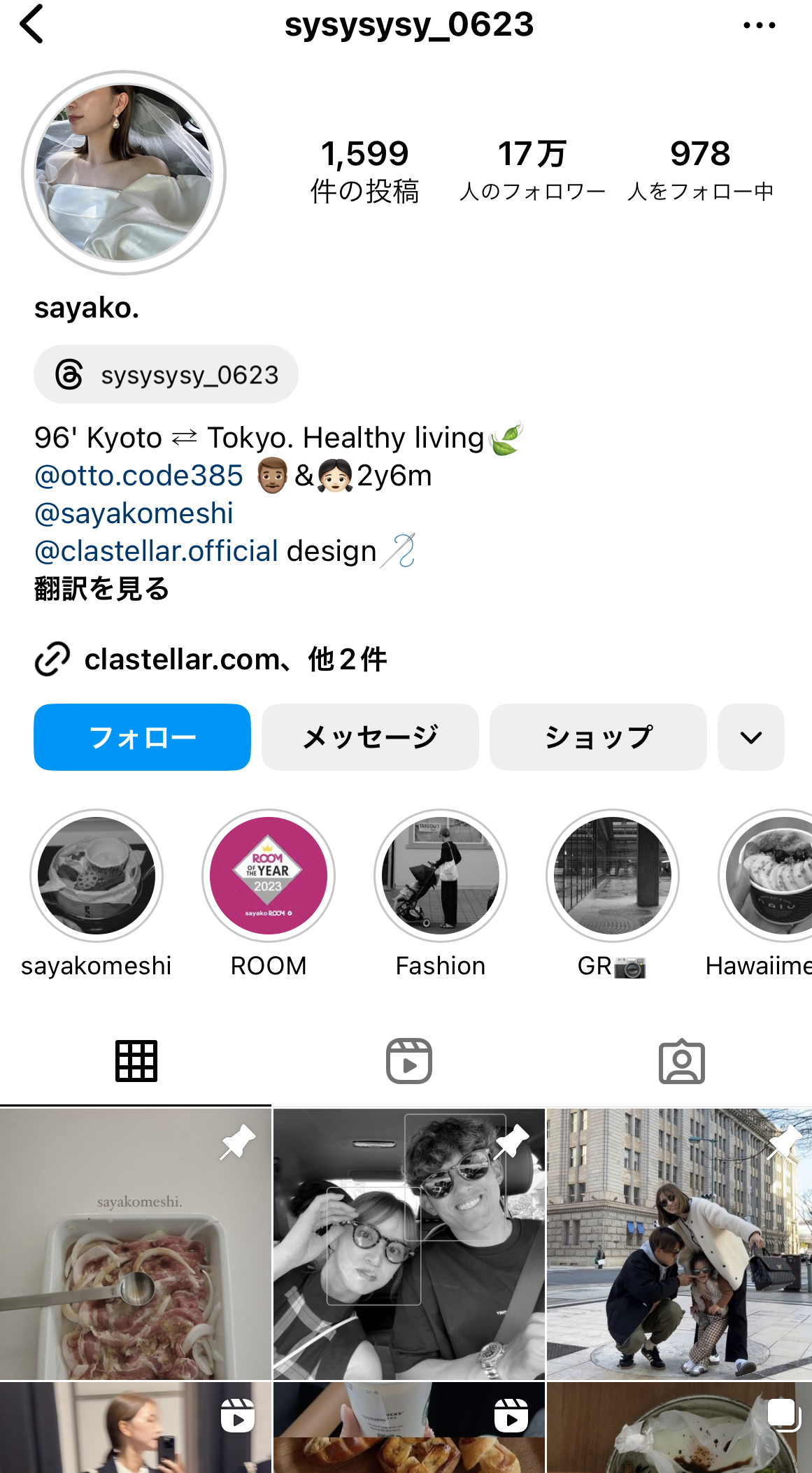Expand suggested accounts with the chevron button
Screen dimensions: 812x1473
tap(751, 737)
